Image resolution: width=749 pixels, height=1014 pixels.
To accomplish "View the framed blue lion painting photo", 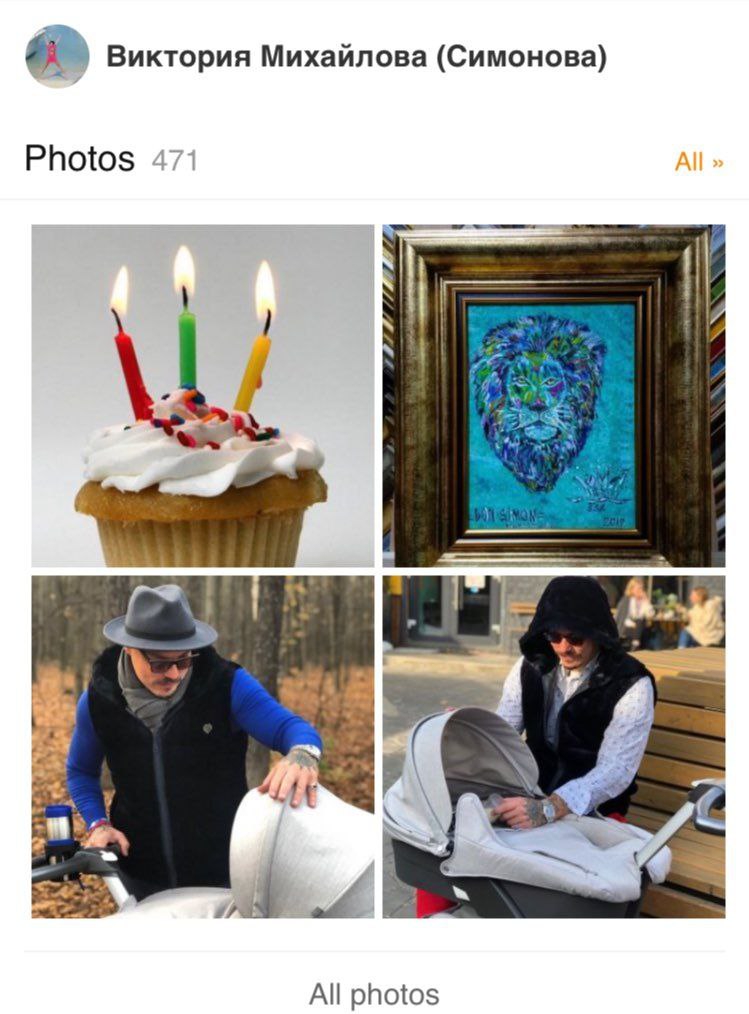I will point(553,395).
